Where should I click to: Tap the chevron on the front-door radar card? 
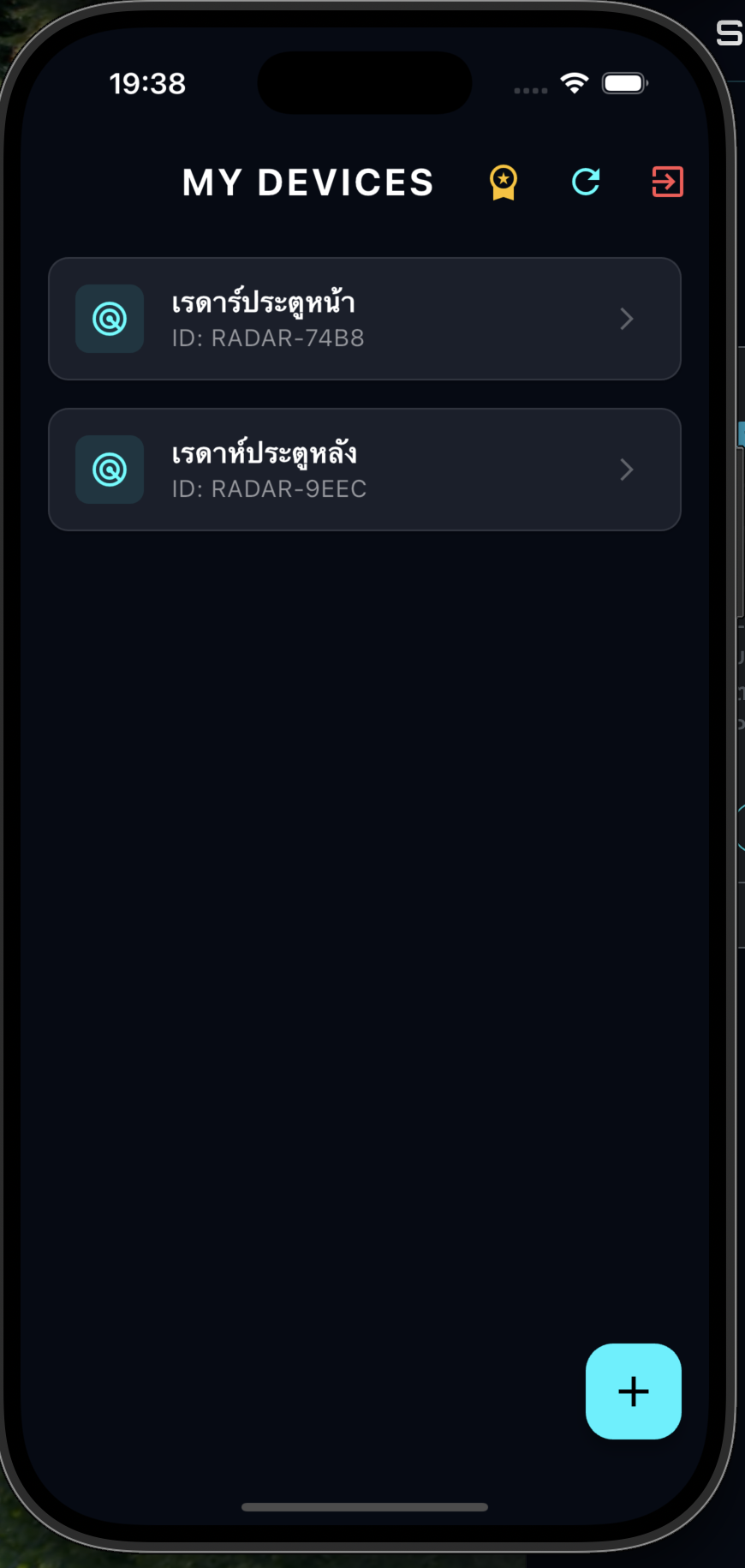(626, 319)
